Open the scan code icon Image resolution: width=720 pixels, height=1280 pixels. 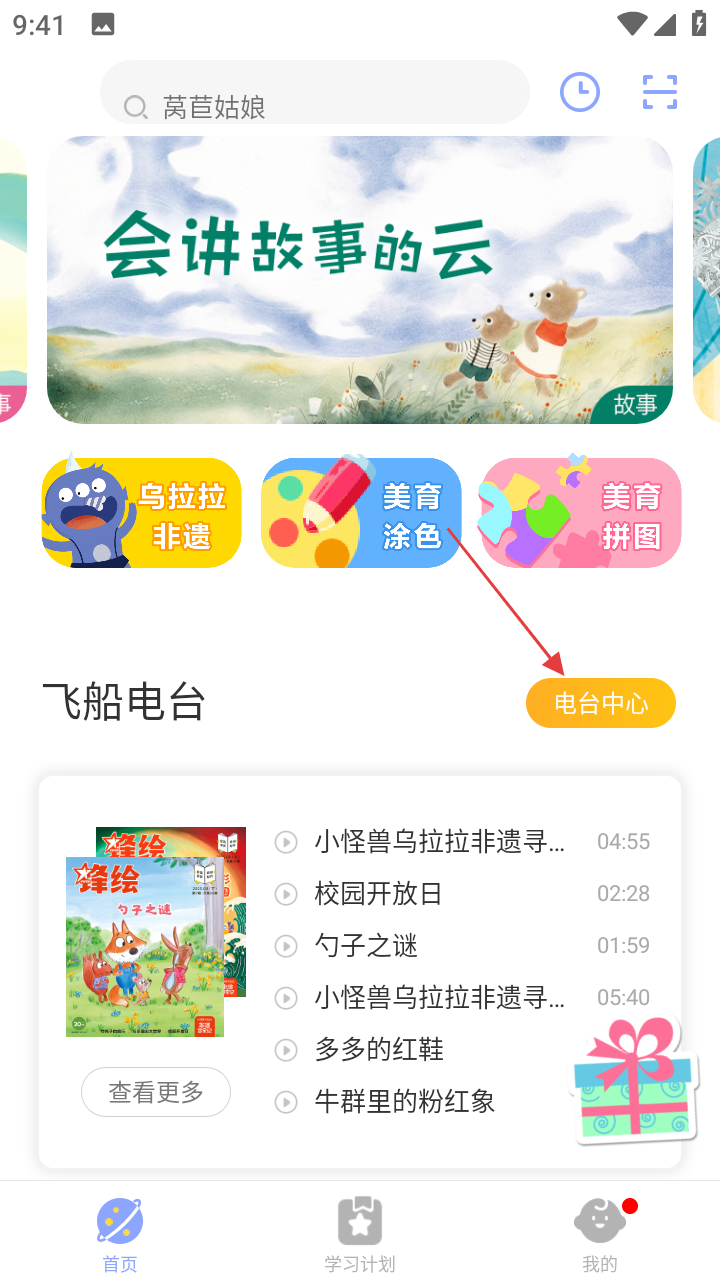click(x=660, y=92)
